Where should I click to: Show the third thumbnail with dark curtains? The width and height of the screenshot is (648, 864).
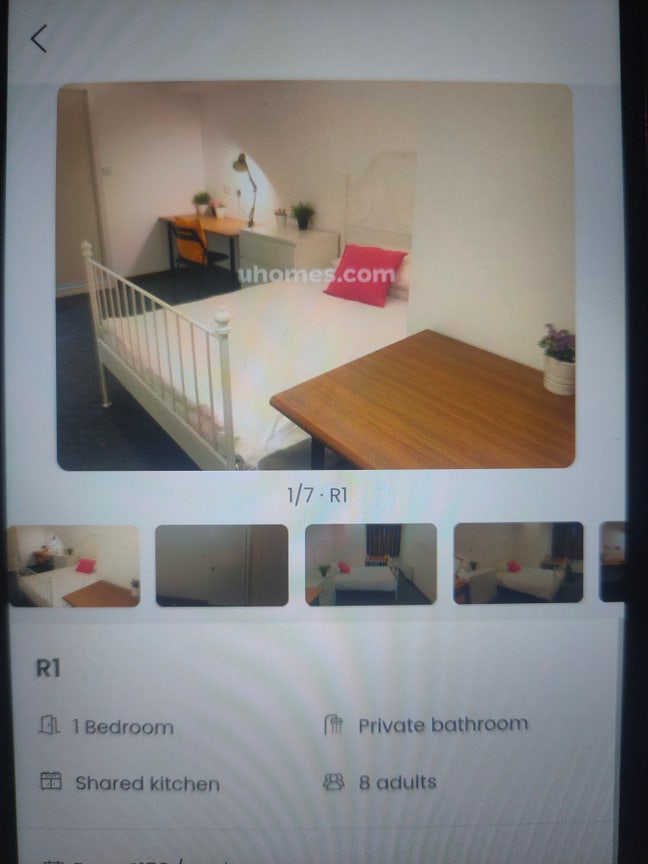[x=371, y=564]
